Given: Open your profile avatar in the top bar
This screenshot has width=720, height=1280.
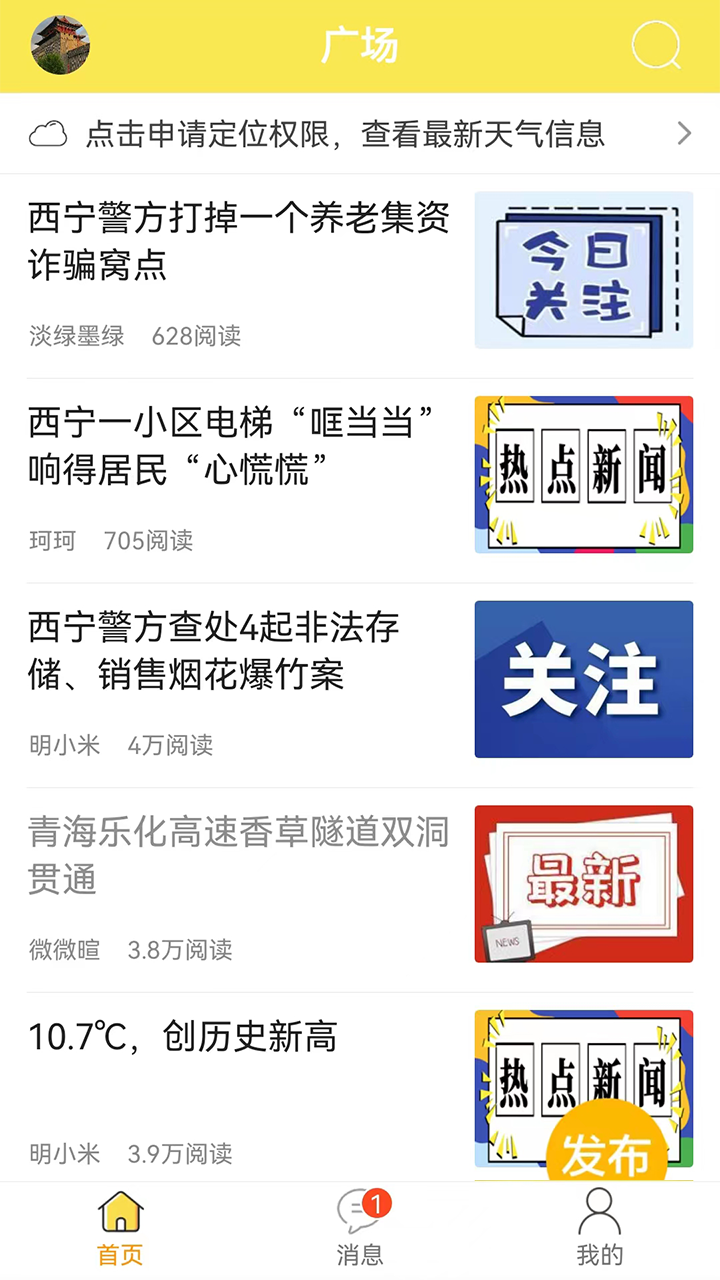Looking at the screenshot, I should pyautogui.click(x=60, y=44).
